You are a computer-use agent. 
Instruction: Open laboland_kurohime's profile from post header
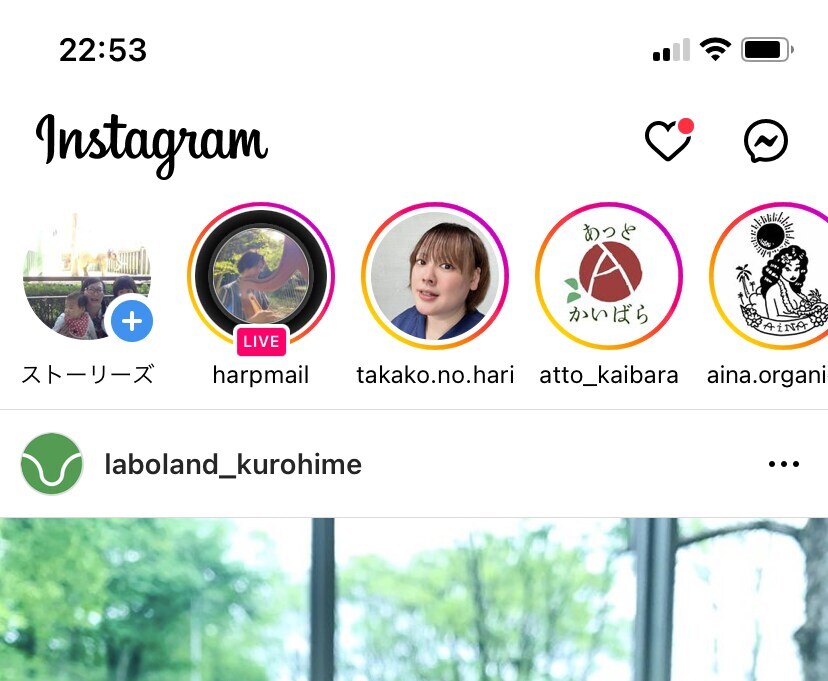(232, 464)
